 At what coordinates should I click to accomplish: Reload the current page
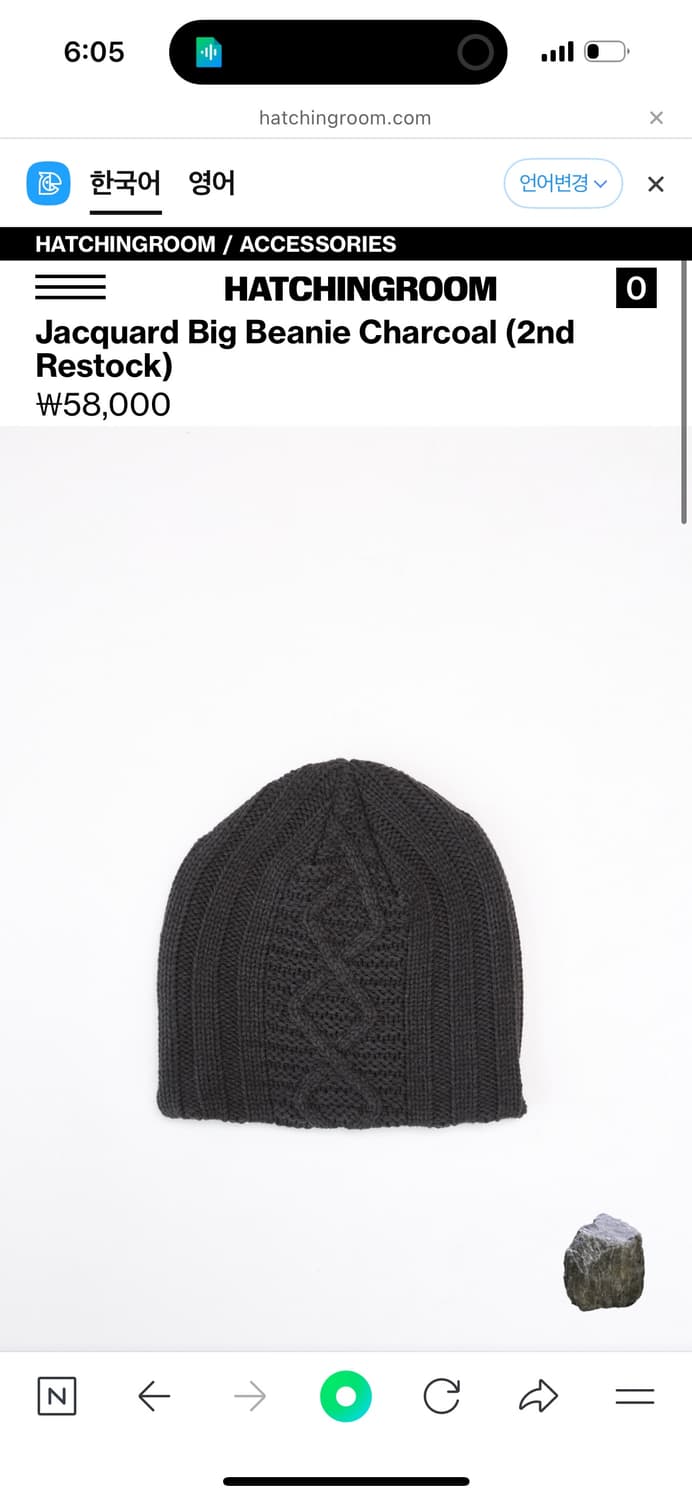click(441, 1396)
